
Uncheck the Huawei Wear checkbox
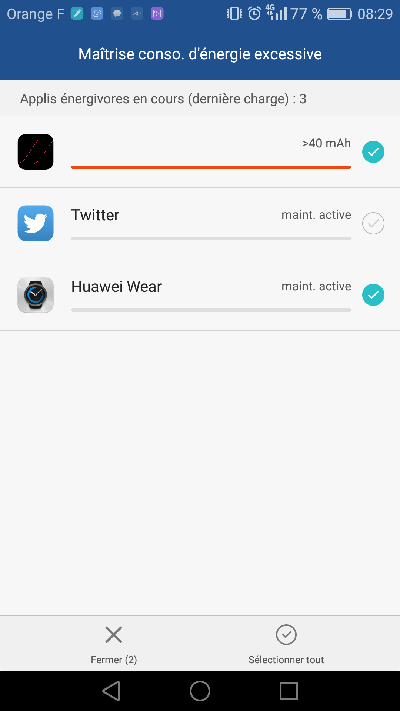click(x=373, y=295)
